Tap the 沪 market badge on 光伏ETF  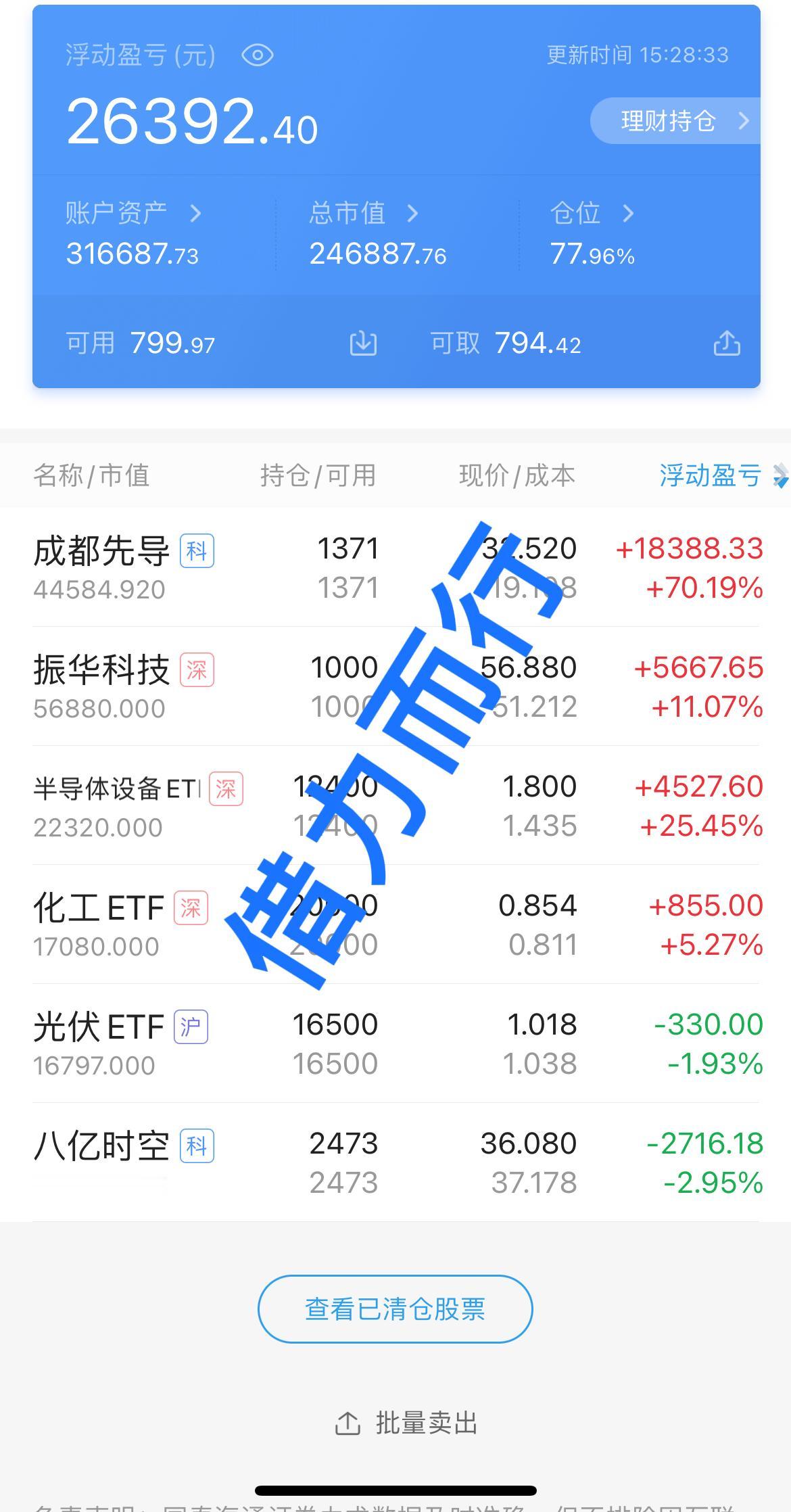(x=191, y=1026)
